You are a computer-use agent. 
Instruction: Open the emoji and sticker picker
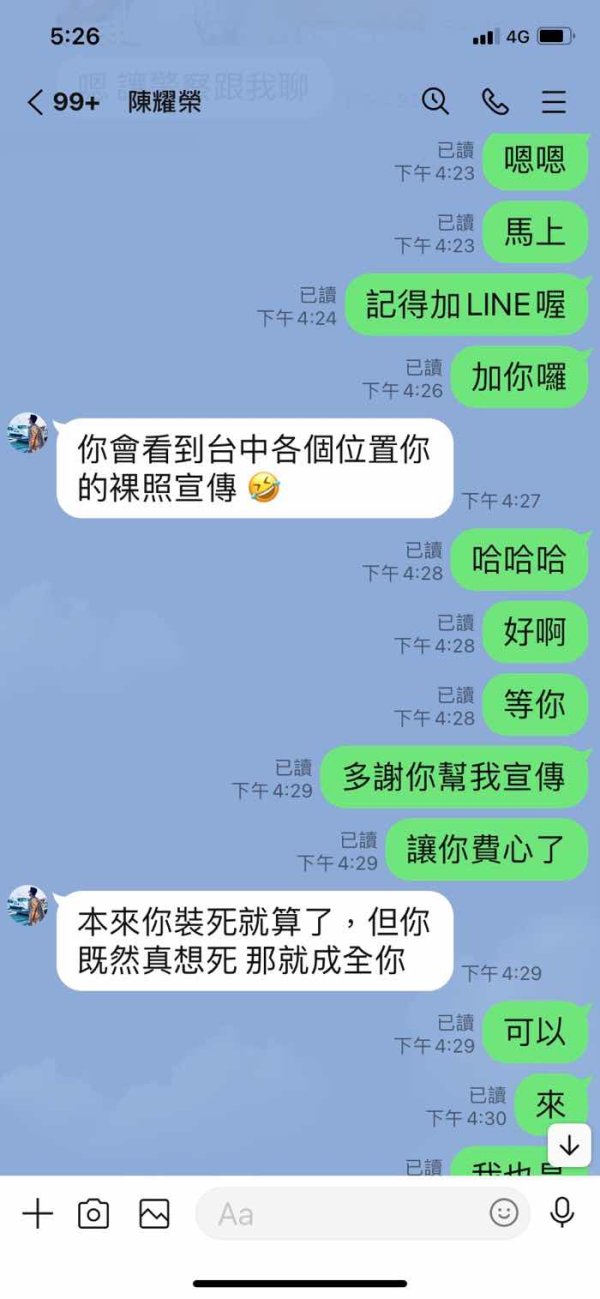pos(504,1214)
